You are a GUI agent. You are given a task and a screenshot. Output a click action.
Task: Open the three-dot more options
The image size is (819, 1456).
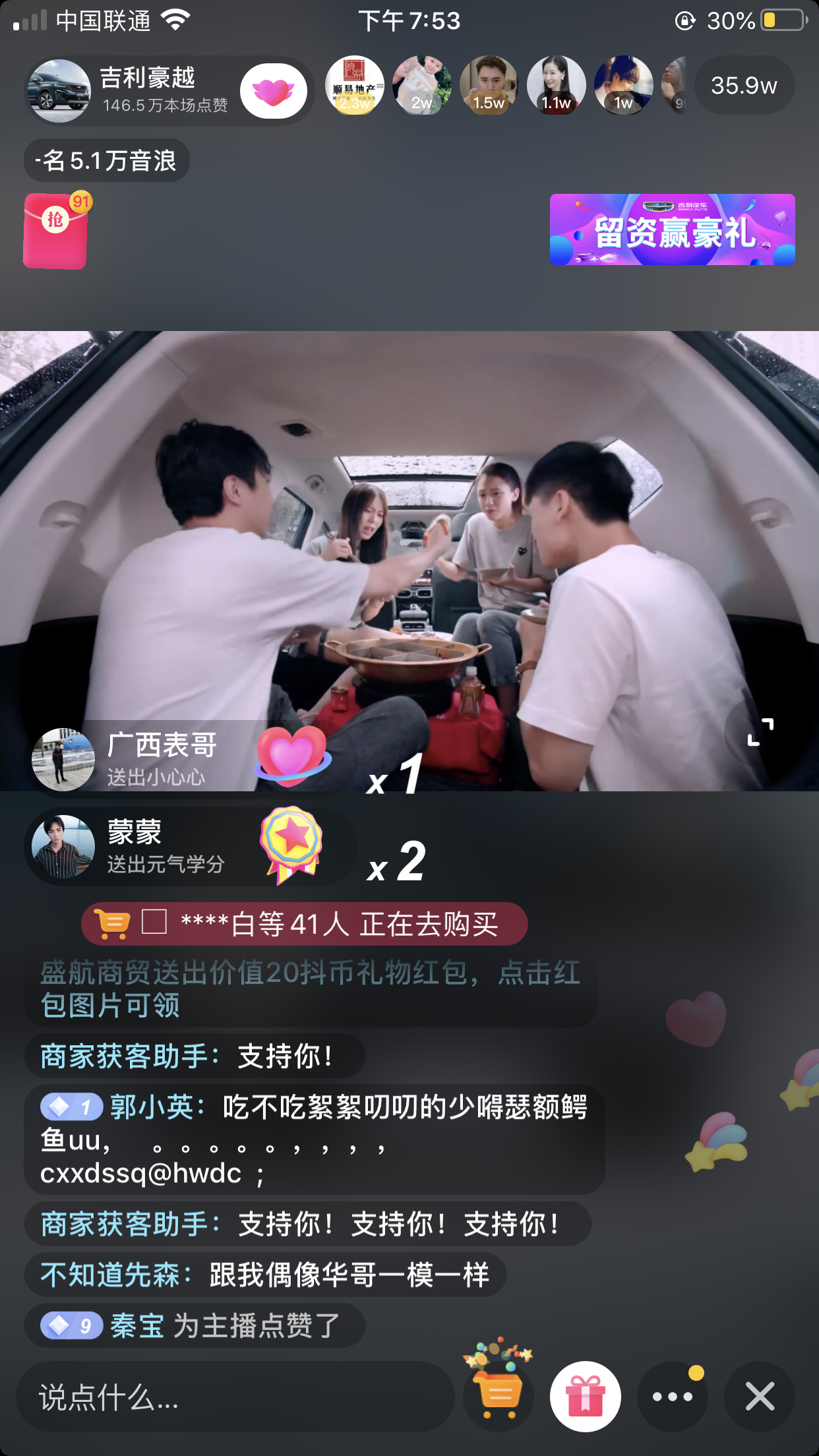coord(673,1397)
